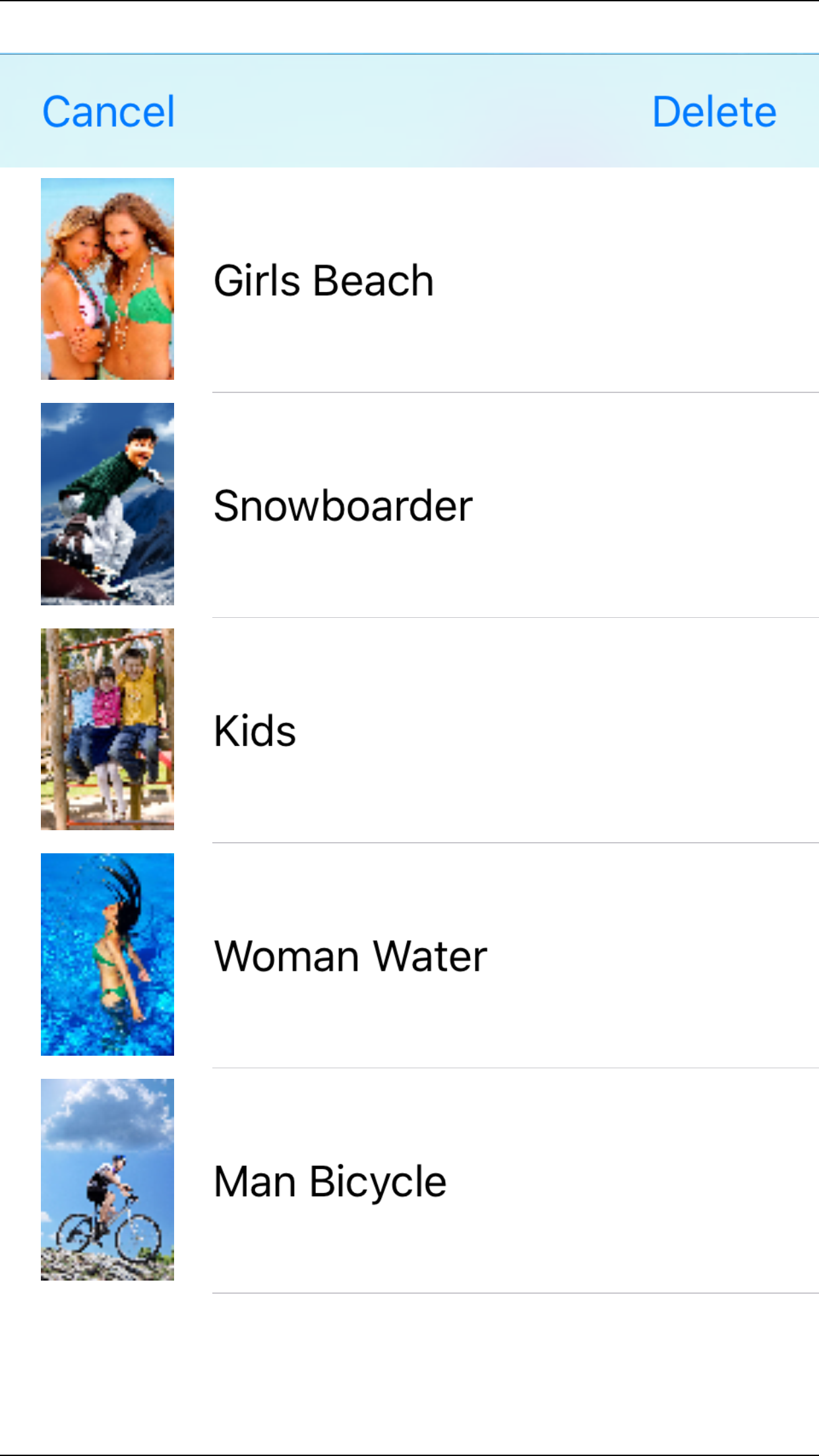Tap the Delete button
819x1456 pixels.
click(x=713, y=111)
